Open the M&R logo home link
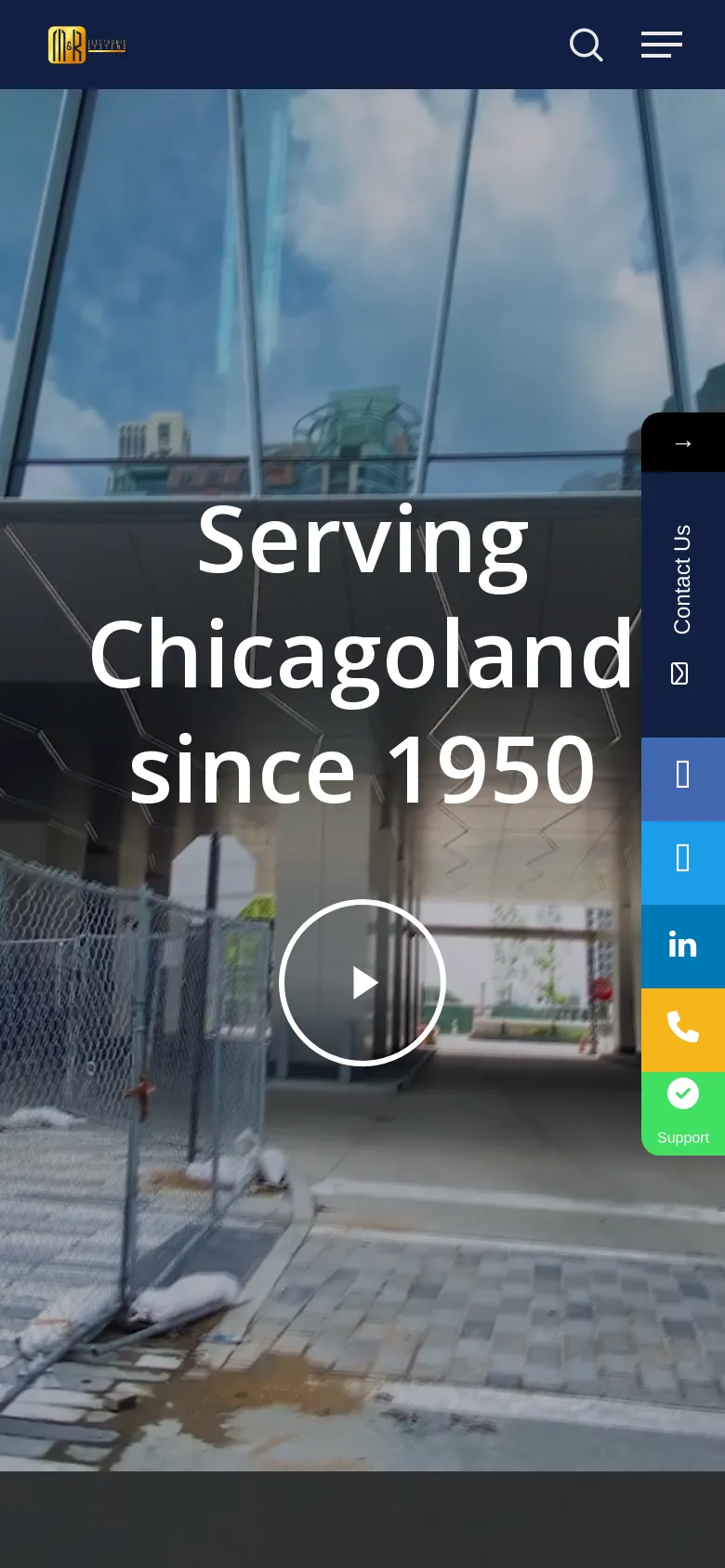Screen dimensions: 725x1568 coord(86,45)
